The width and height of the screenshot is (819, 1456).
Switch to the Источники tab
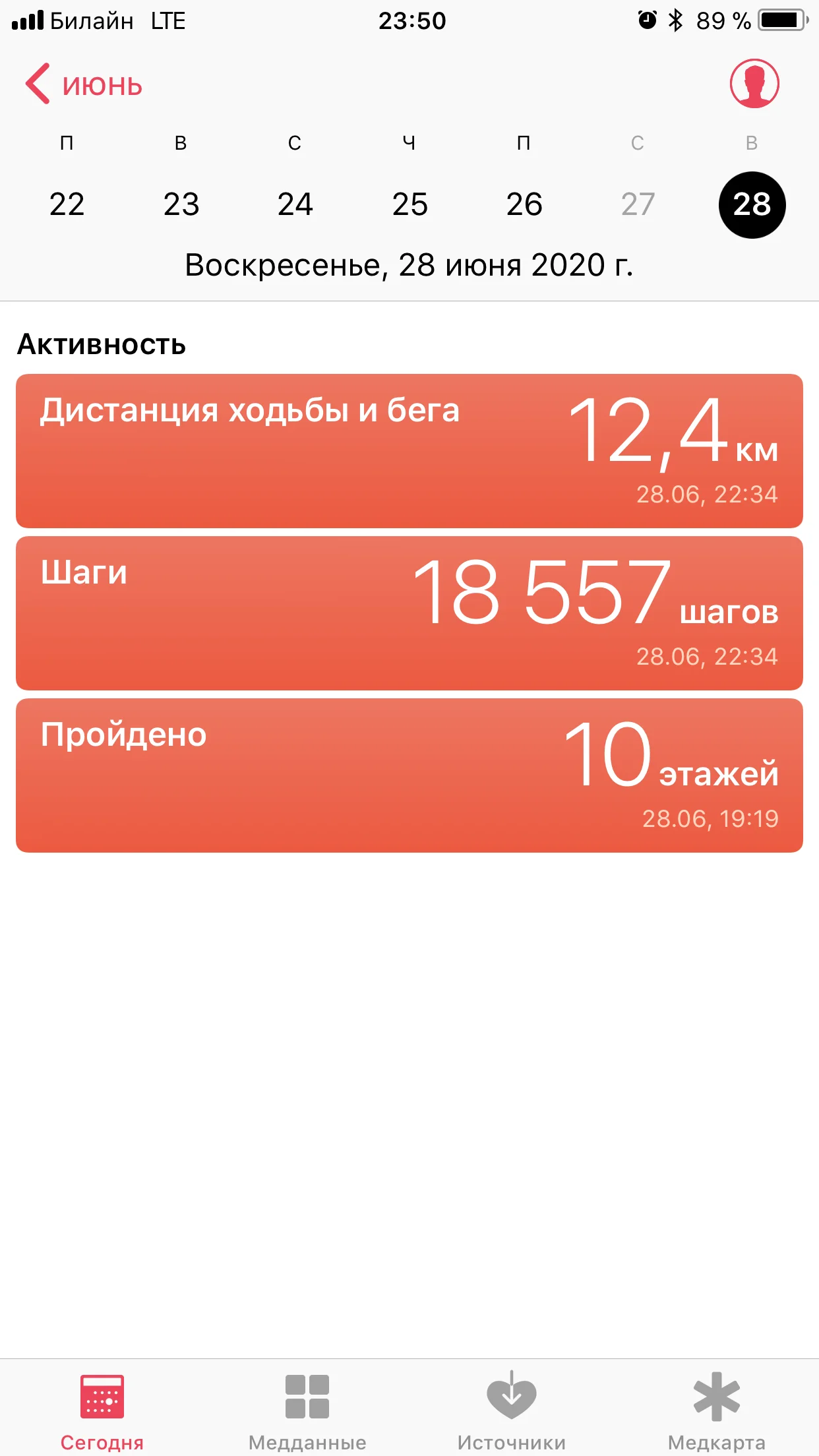pyautogui.click(x=512, y=1409)
